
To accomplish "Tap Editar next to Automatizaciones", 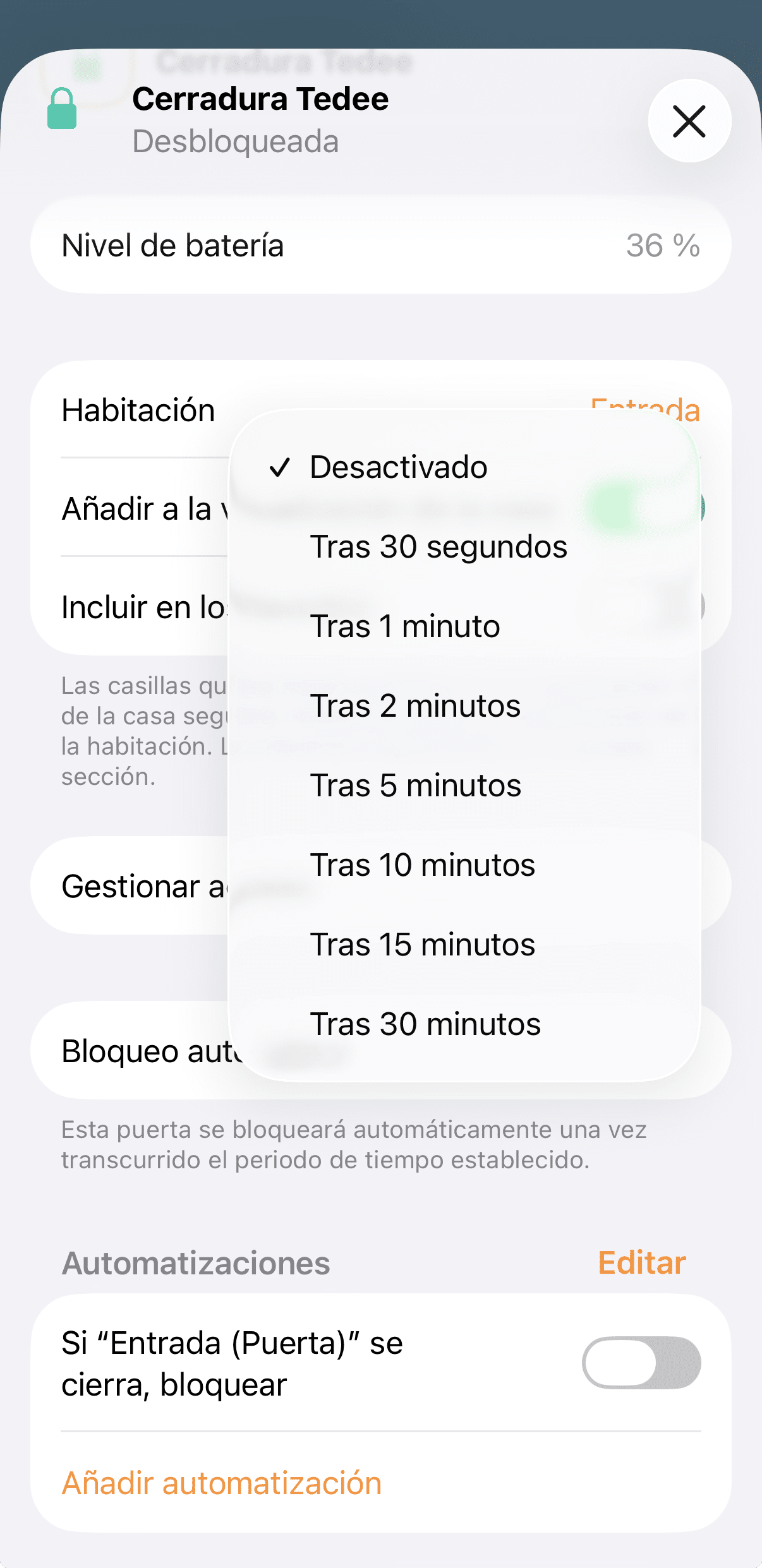I will click(x=641, y=1263).
